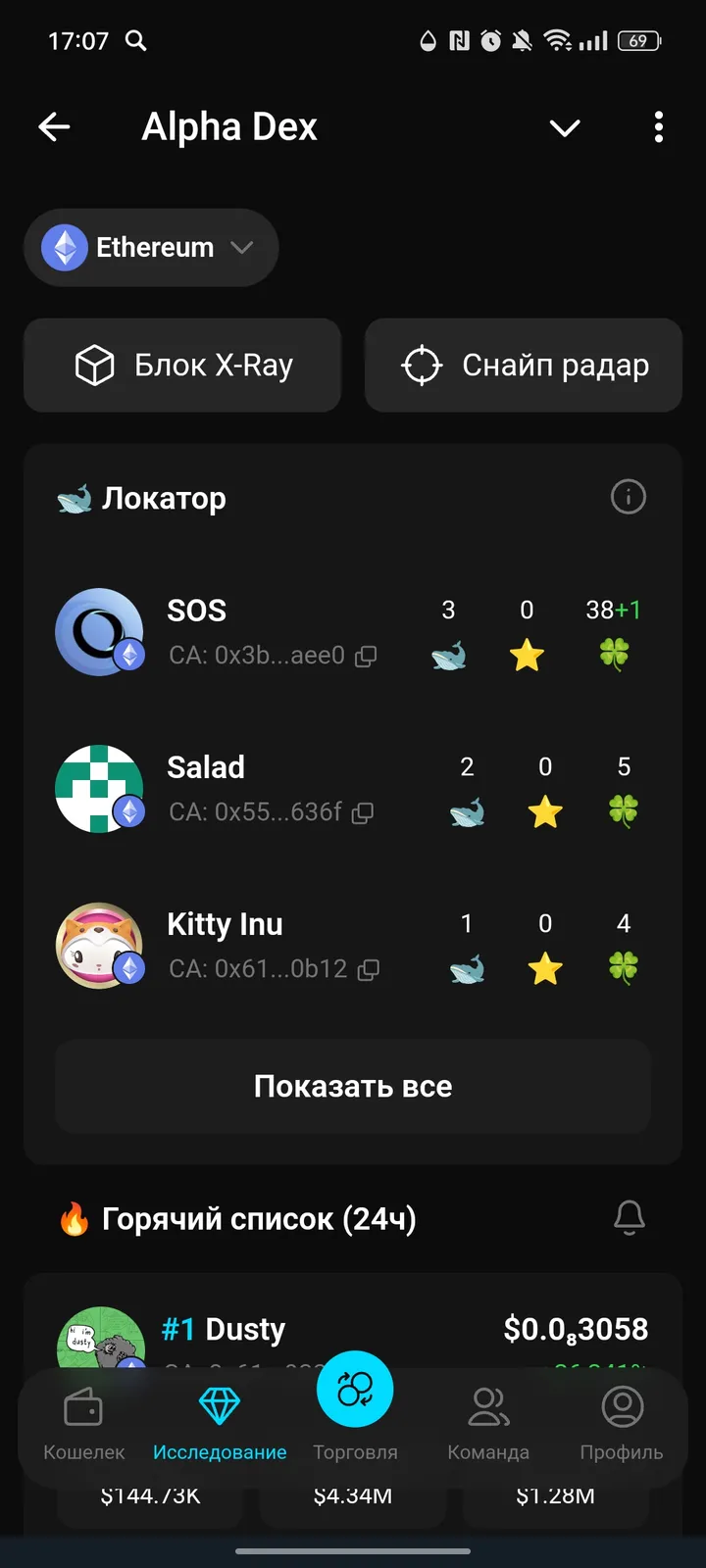Screen dimensions: 706x1568
Task: Open the Dusty token from hot list
Action: (x=245, y=1329)
